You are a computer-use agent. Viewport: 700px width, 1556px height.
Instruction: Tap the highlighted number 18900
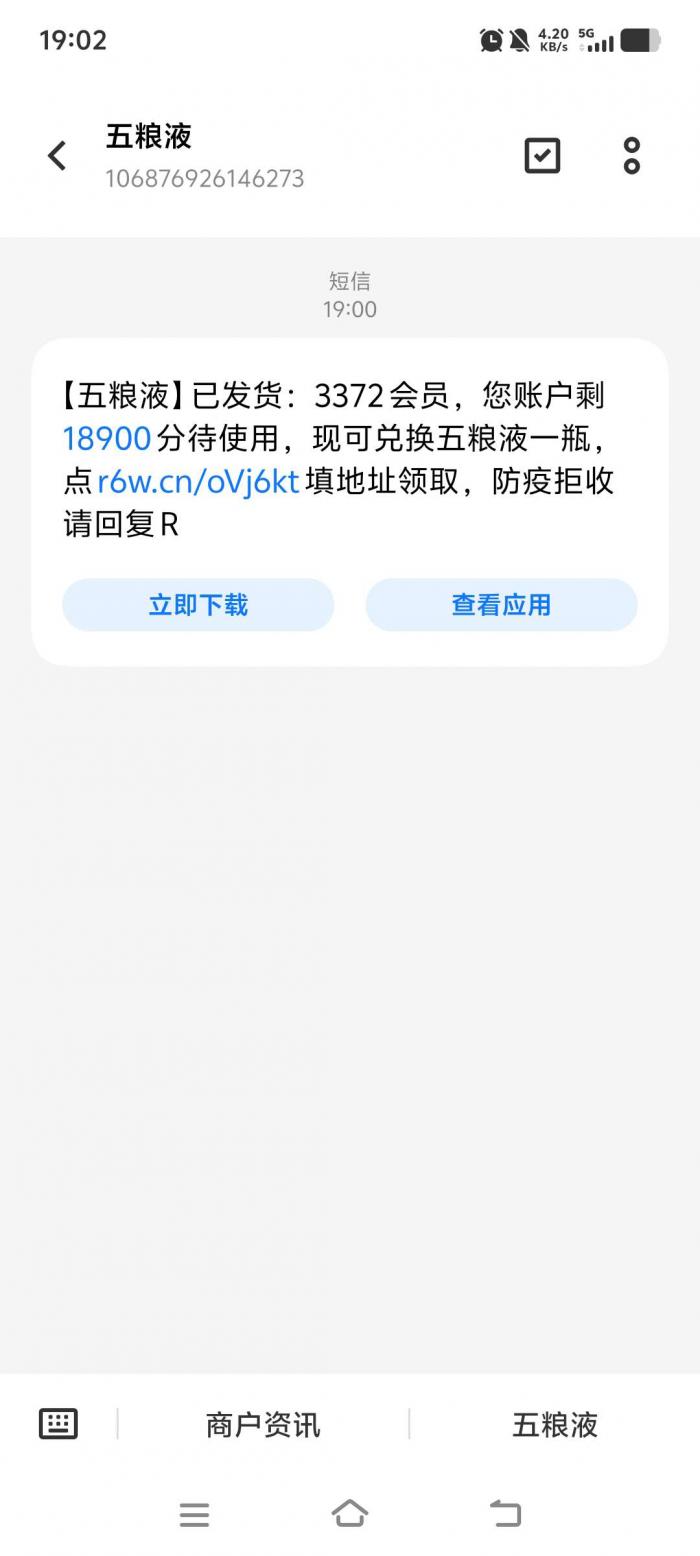[107, 438]
